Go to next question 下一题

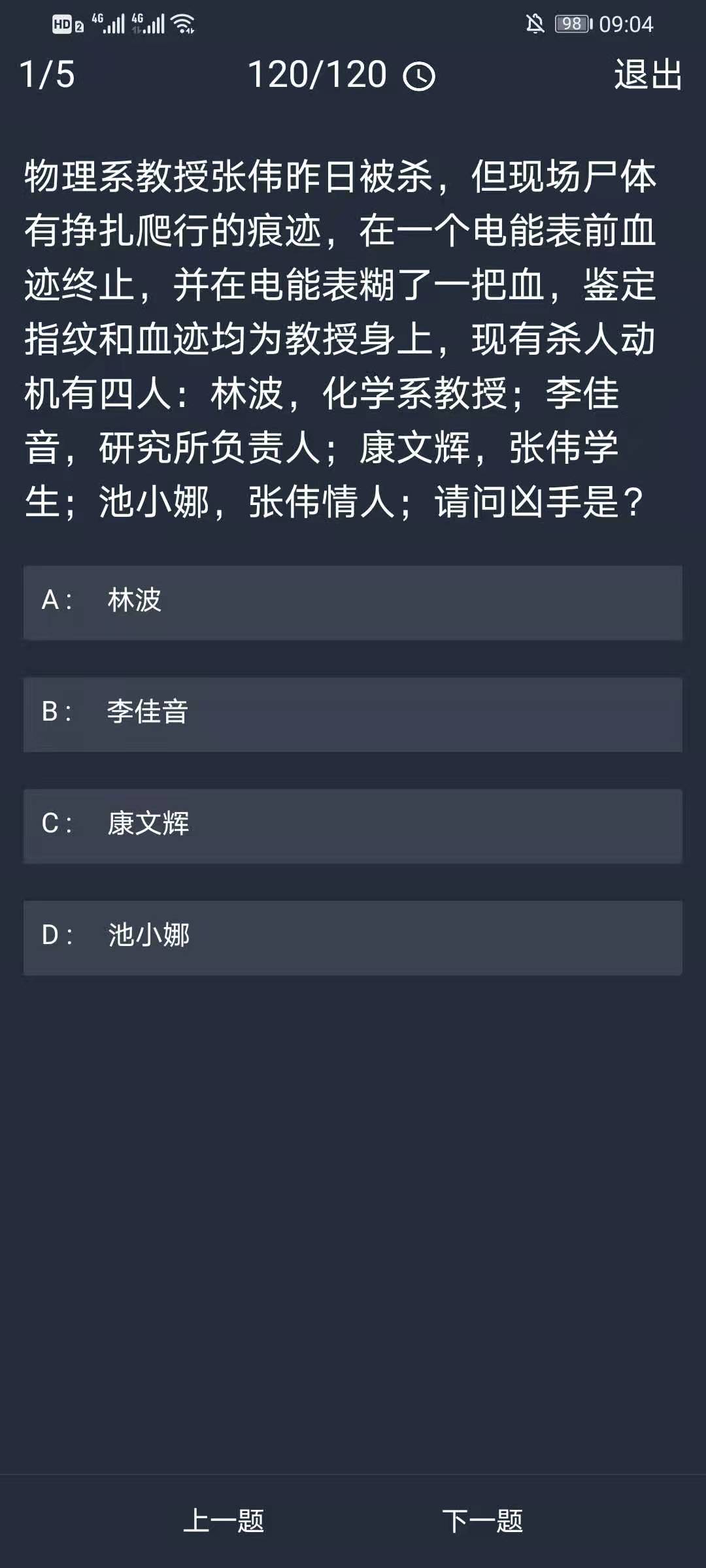point(482,1520)
